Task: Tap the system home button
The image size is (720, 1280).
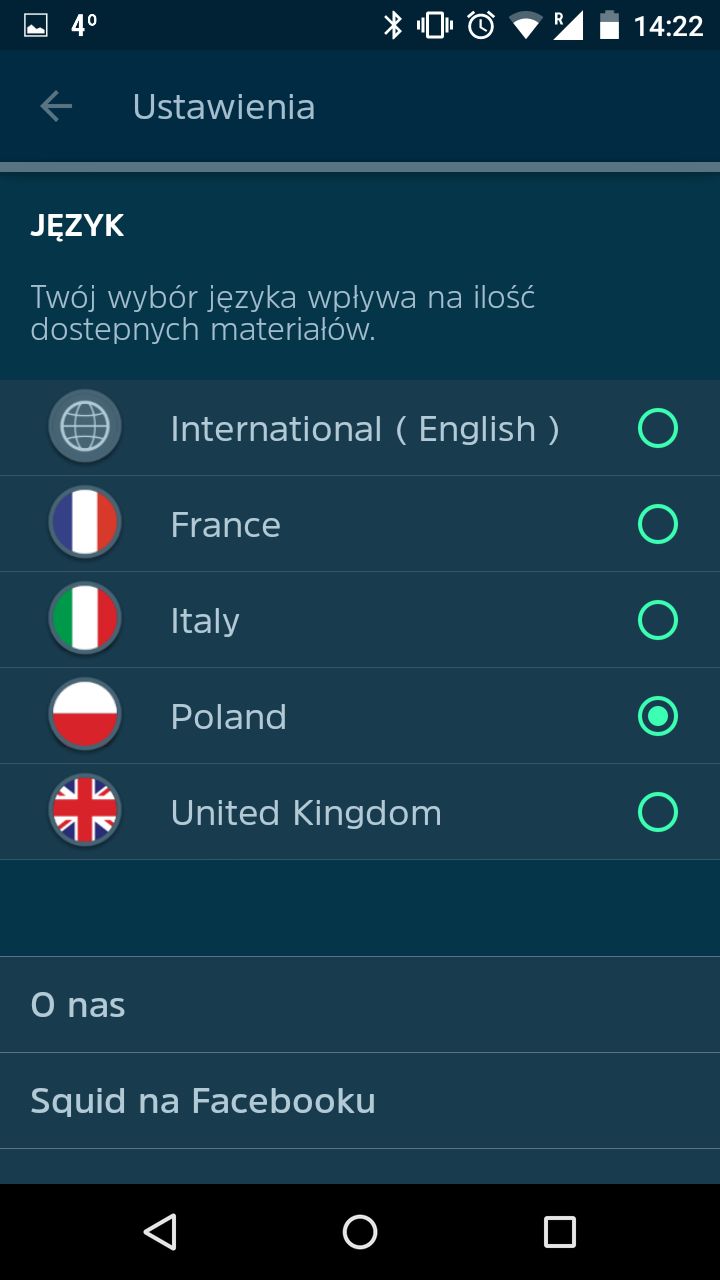Action: pyautogui.click(x=360, y=1232)
